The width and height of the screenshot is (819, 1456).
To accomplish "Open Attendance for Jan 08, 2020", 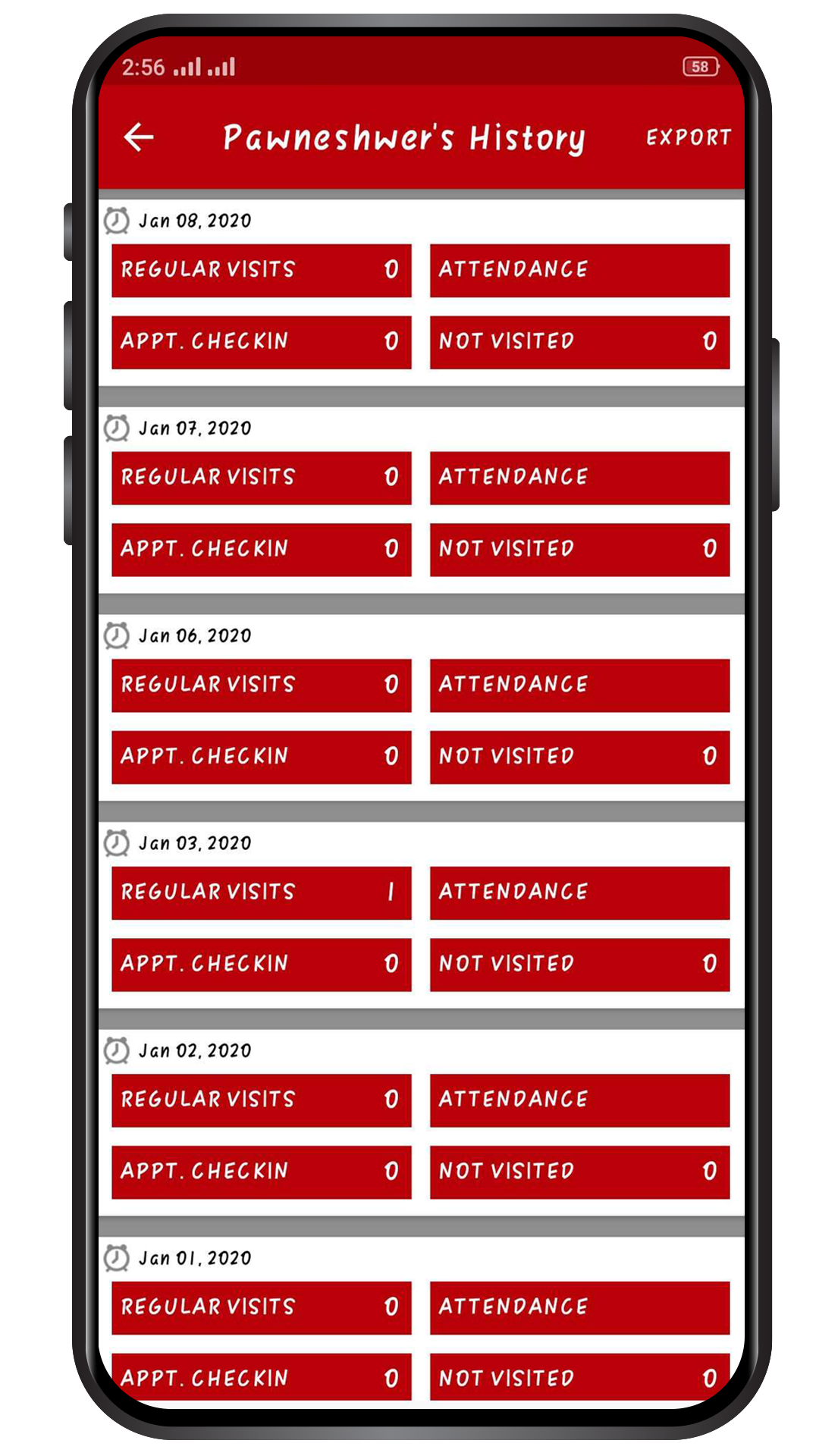I will pyautogui.click(x=579, y=270).
